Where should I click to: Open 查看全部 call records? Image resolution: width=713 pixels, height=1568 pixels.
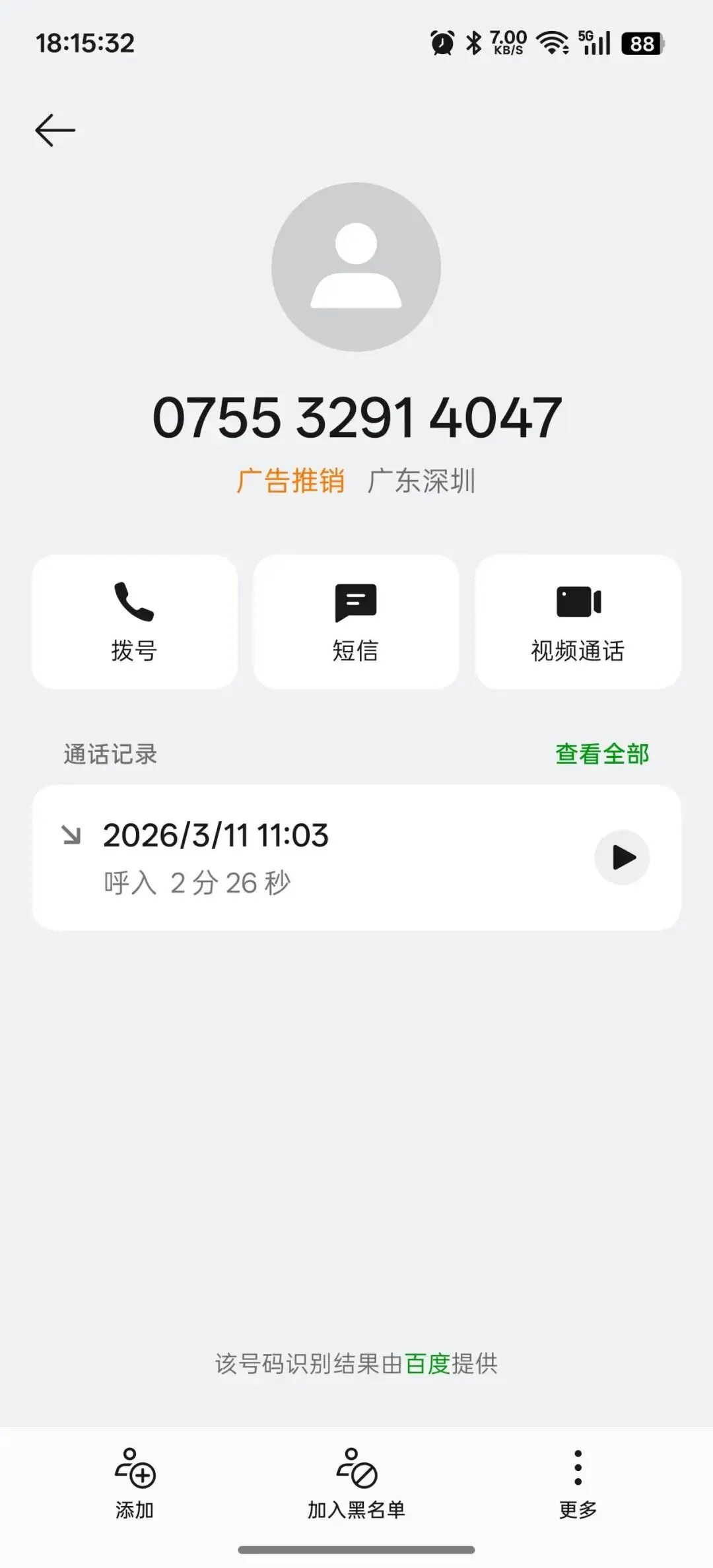tap(602, 754)
